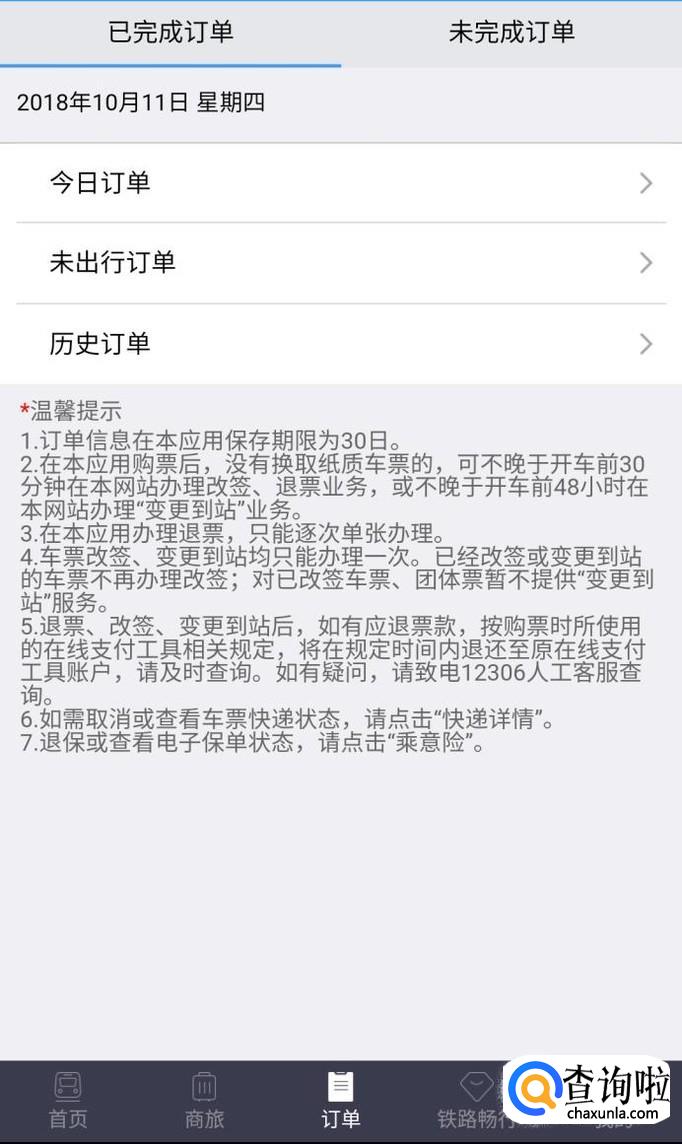Open 历史订单 row
This screenshot has width=682, height=1144.
tap(340, 344)
